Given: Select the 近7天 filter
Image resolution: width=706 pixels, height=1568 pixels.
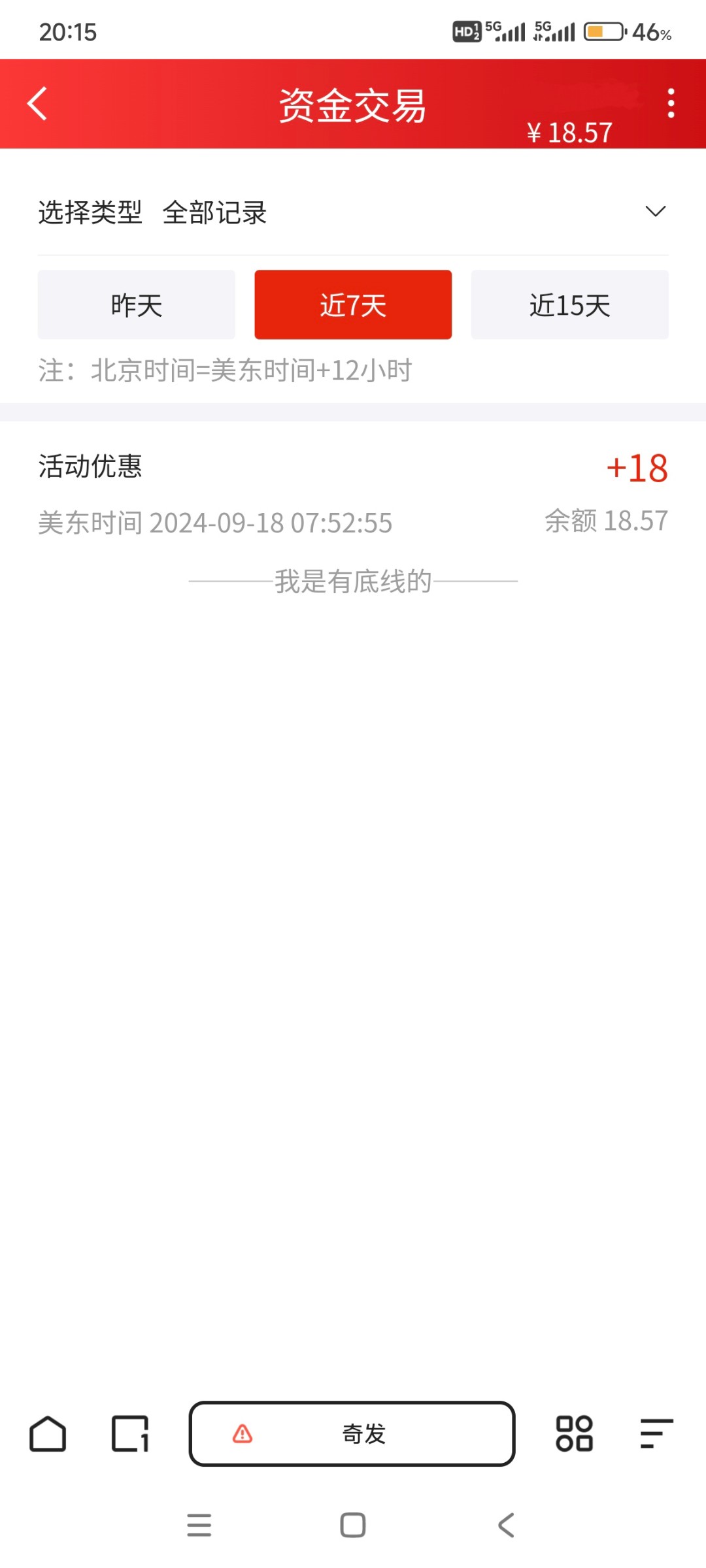Looking at the screenshot, I should click(x=353, y=304).
